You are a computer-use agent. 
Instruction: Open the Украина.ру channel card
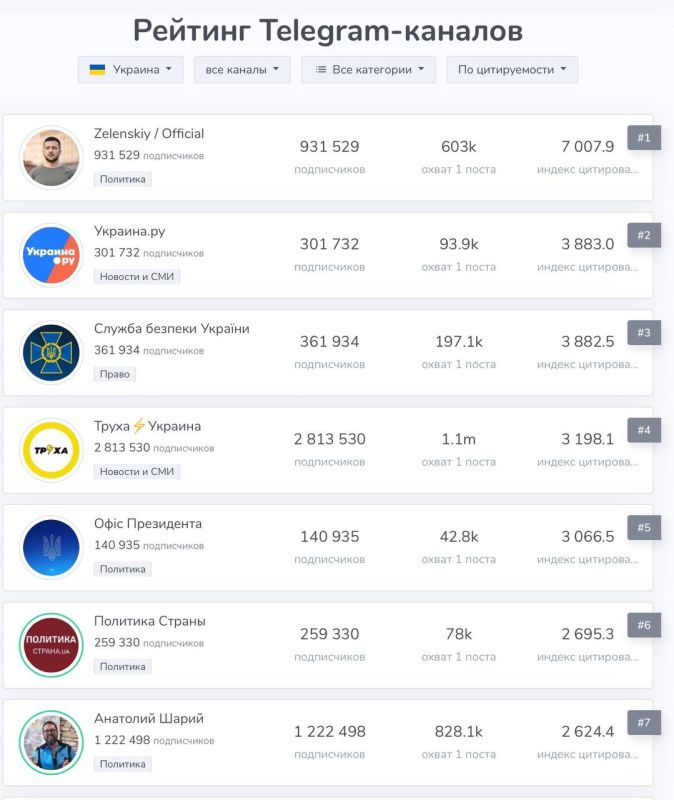click(x=129, y=231)
